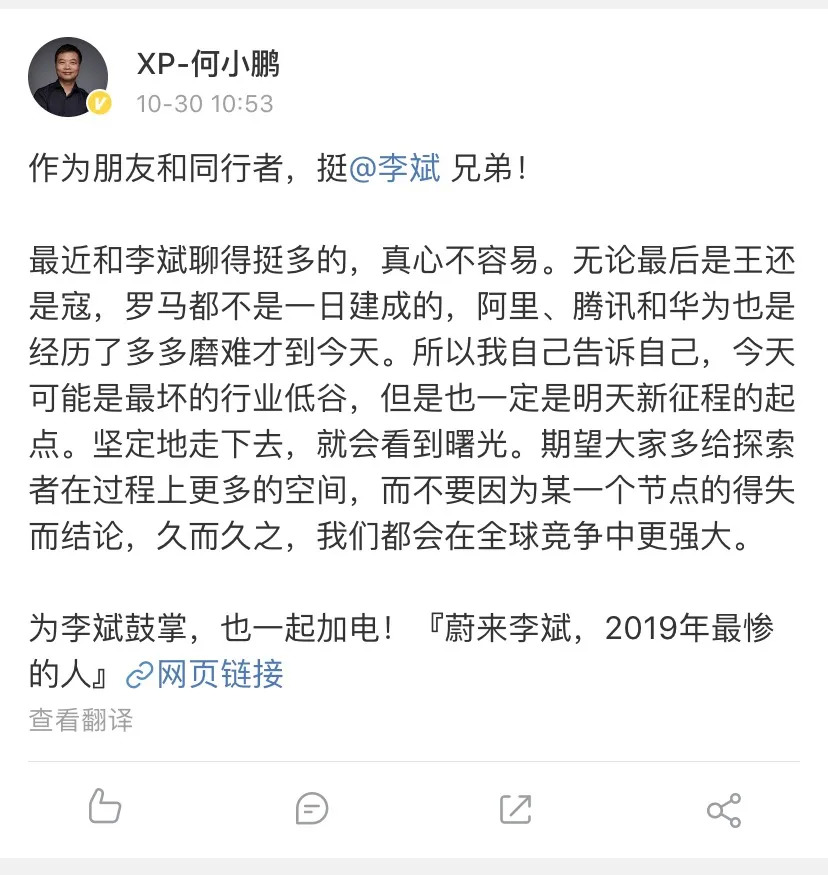Open the @李斌 mention

395,169
